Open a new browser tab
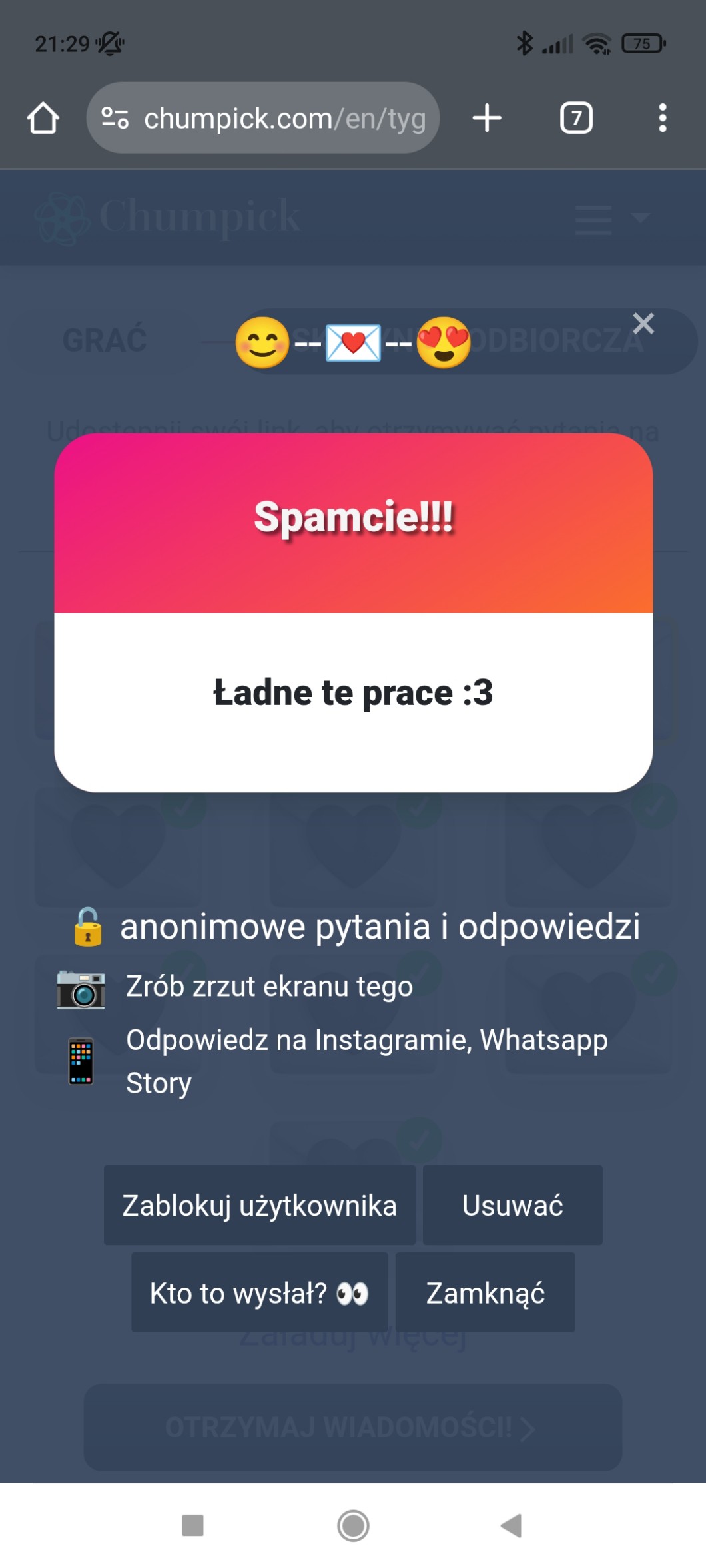 click(487, 119)
